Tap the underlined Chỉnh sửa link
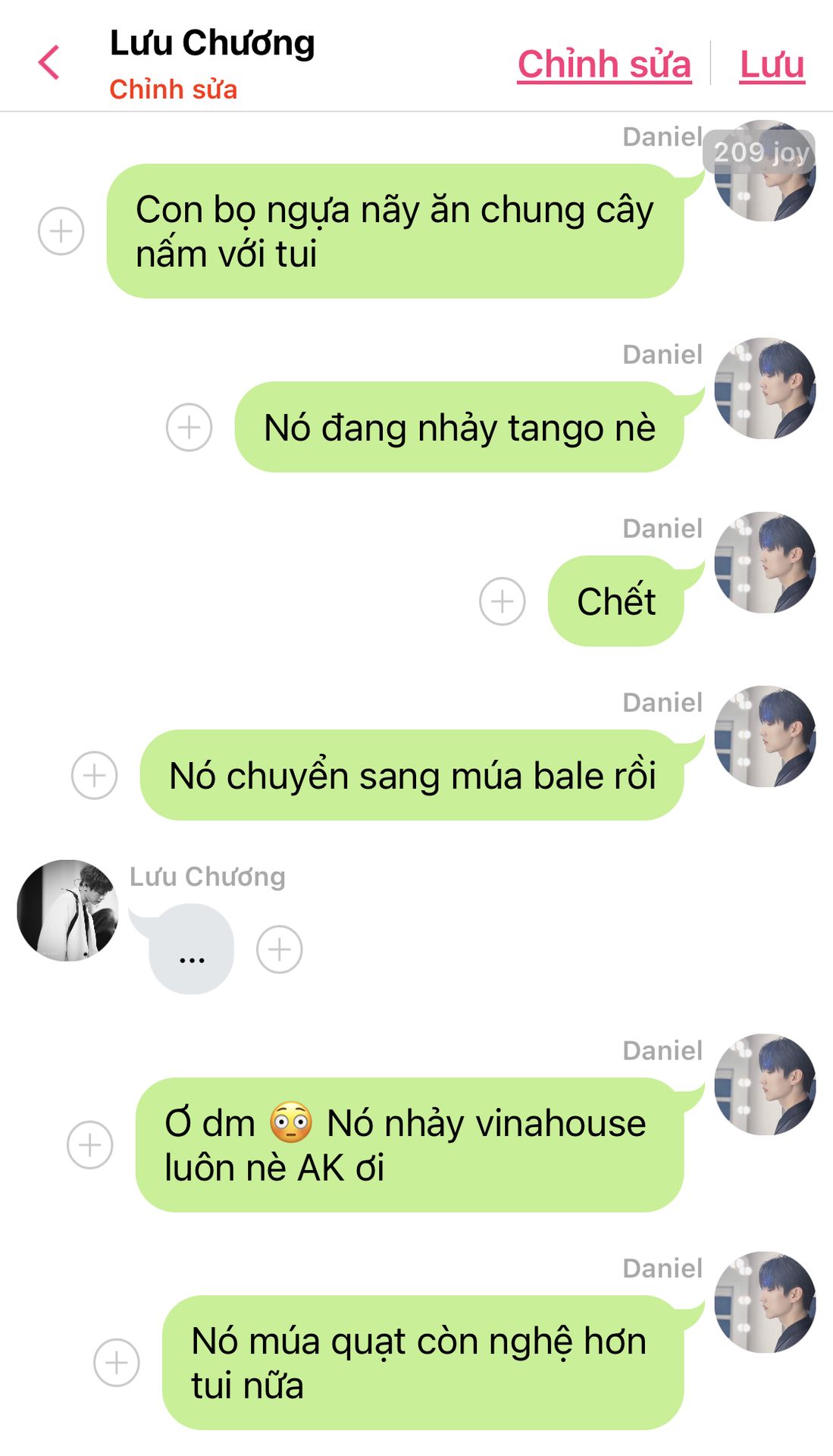 pyautogui.click(x=604, y=64)
